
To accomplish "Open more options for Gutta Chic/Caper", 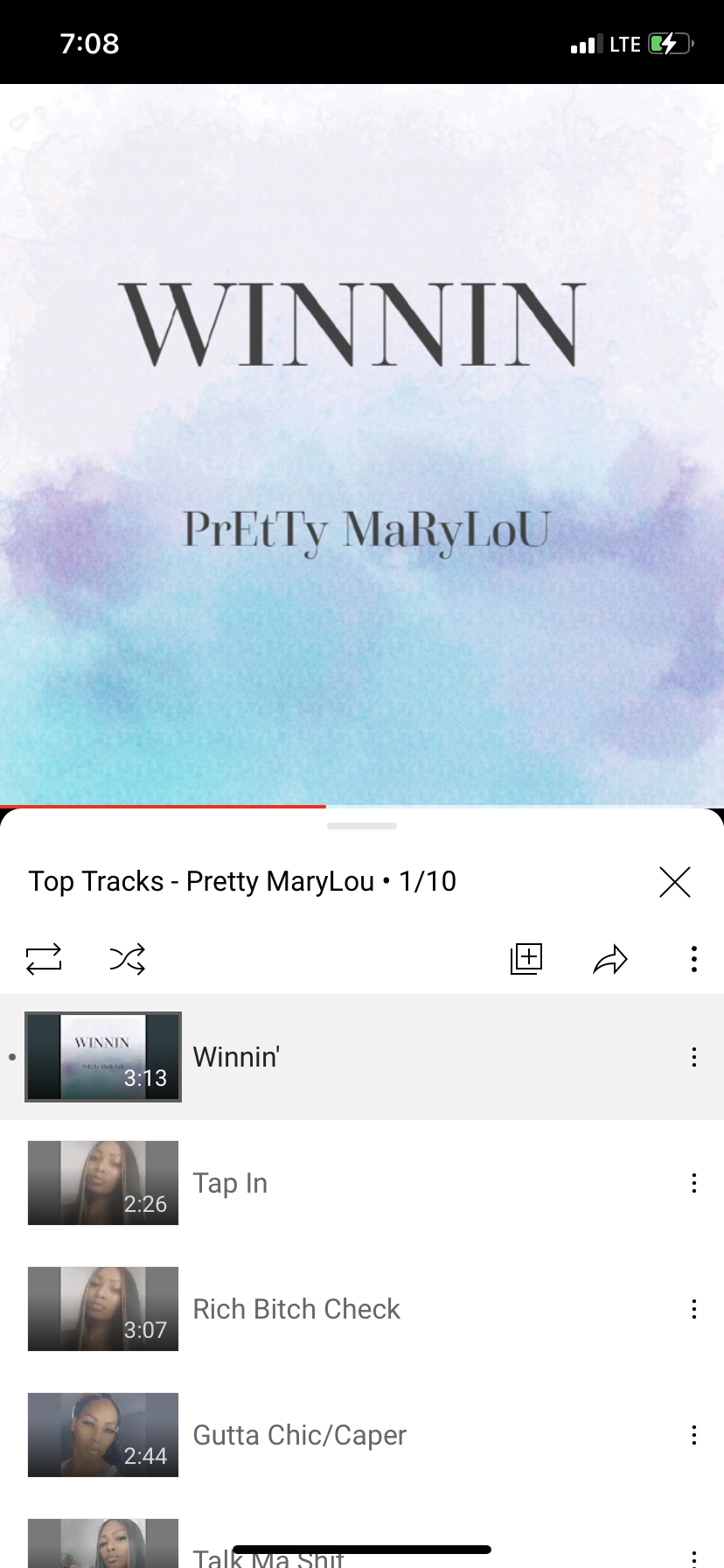I will tap(694, 1435).
